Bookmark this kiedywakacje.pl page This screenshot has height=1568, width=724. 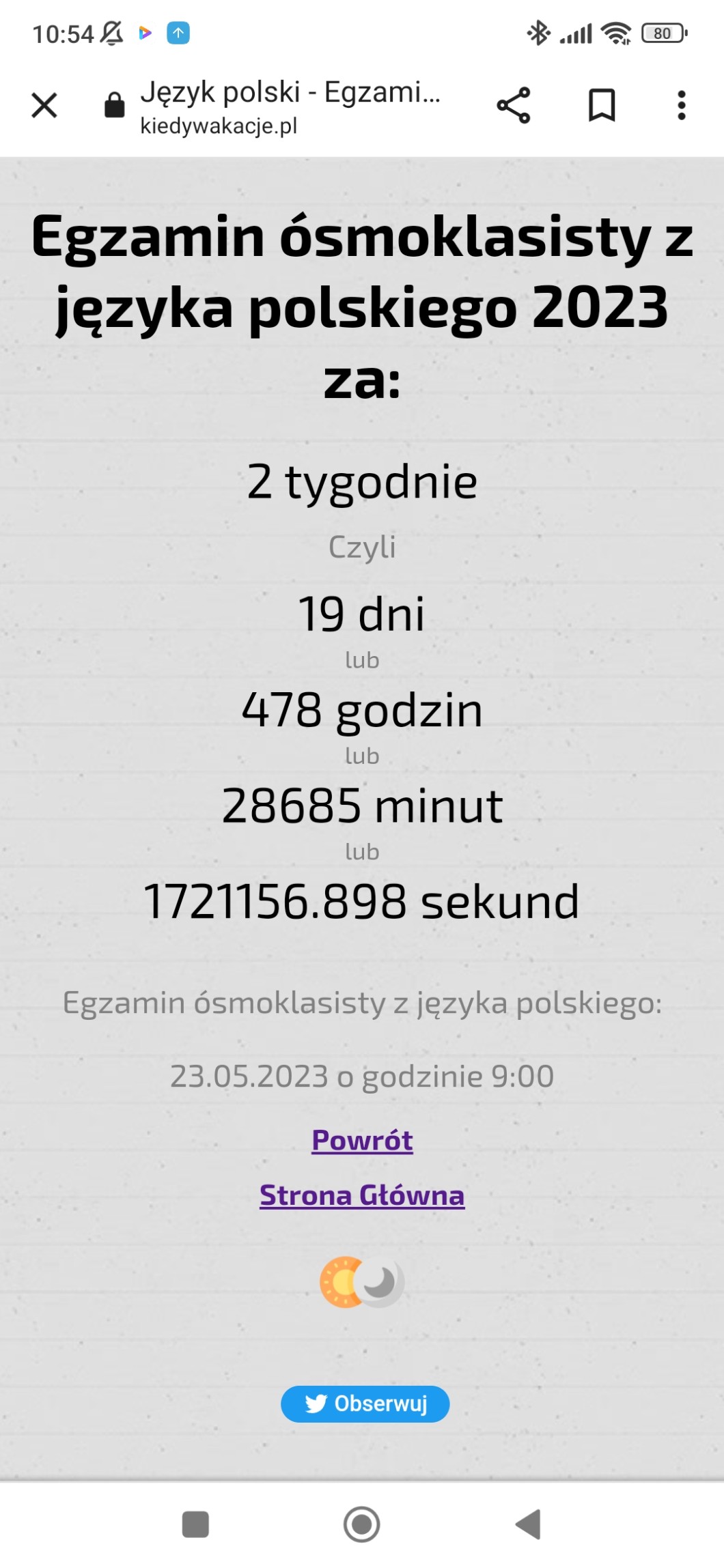coord(602,105)
